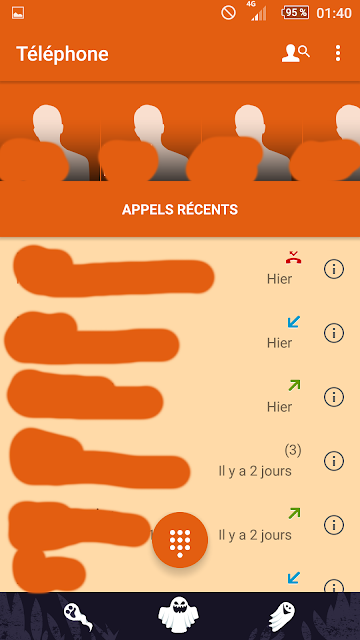Tap the round ghost back button
Viewport: 360px width, 640px height.
tap(78, 617)
